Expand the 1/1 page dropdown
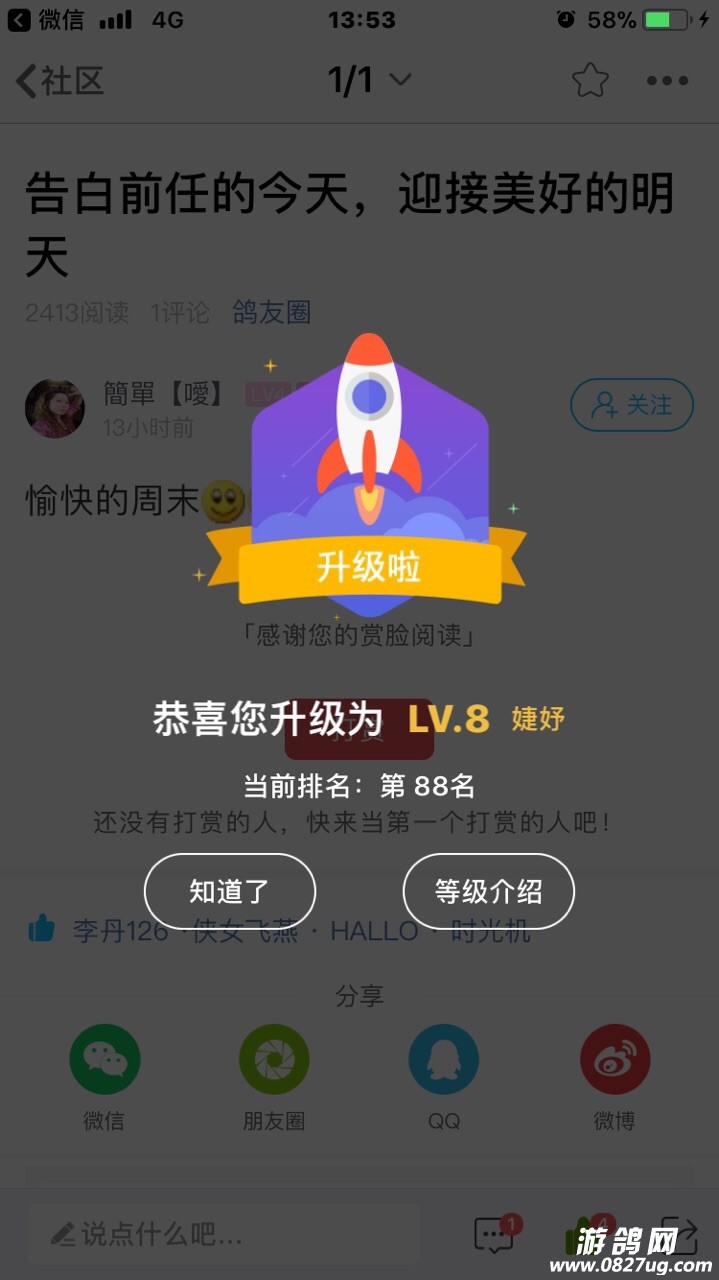This screenshot has height=1280, width=719. click(x=370, y=80)
